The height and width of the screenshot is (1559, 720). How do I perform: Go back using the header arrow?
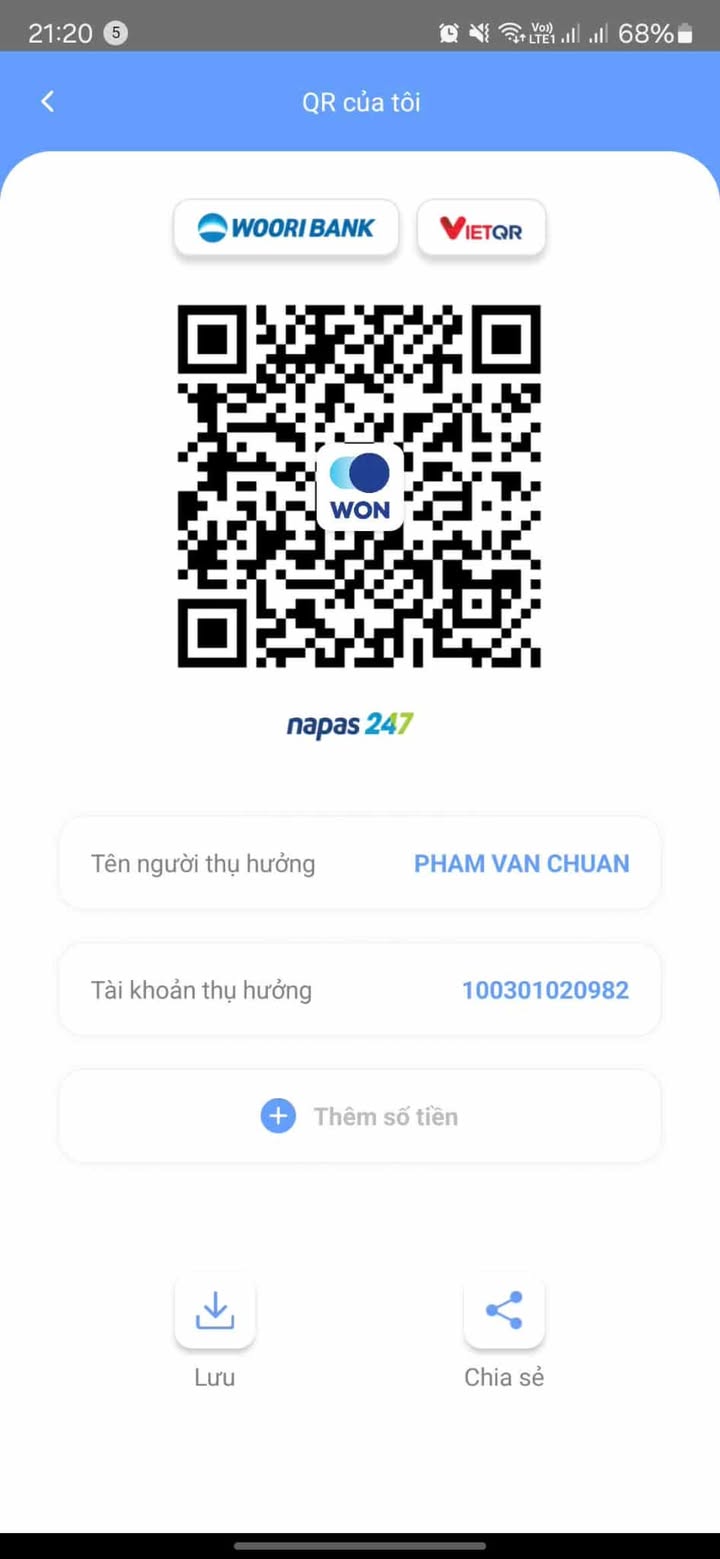47,102
